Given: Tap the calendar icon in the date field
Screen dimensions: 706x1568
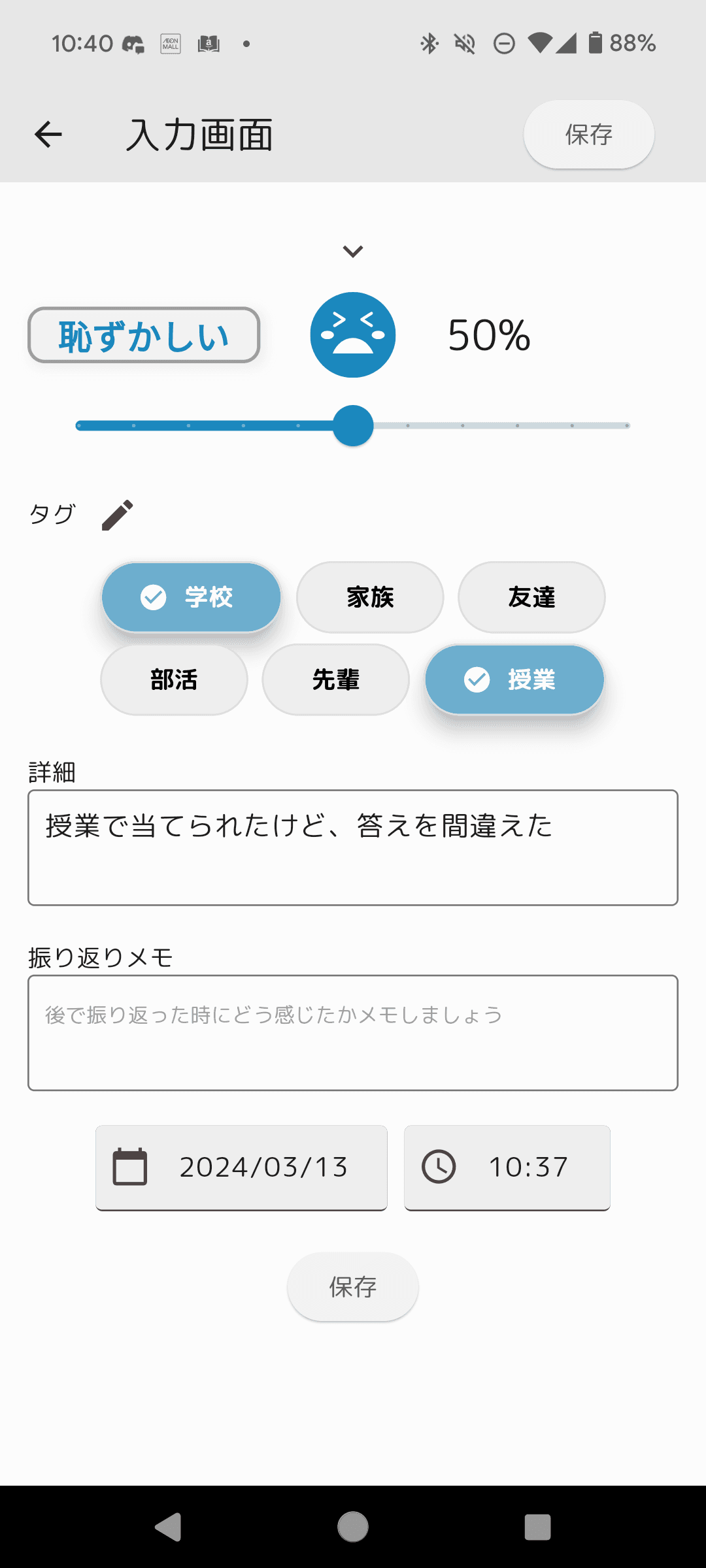Looking at the screenshot, I should tap(130, 1168).
